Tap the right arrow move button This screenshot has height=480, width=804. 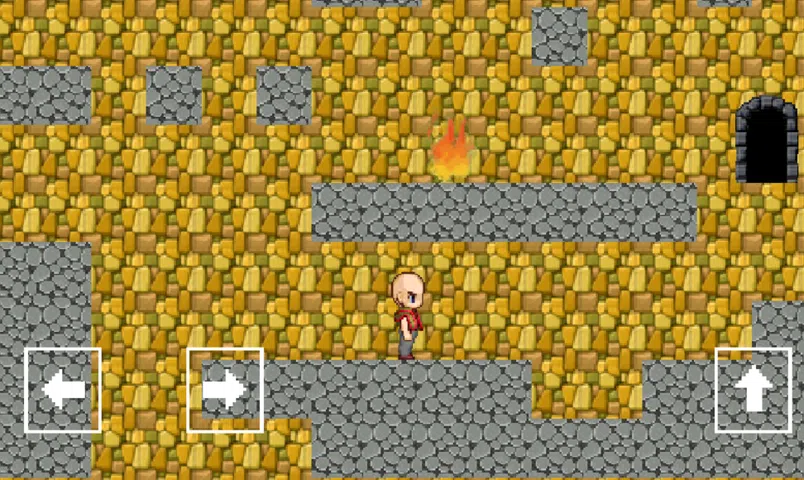[225, 390]
